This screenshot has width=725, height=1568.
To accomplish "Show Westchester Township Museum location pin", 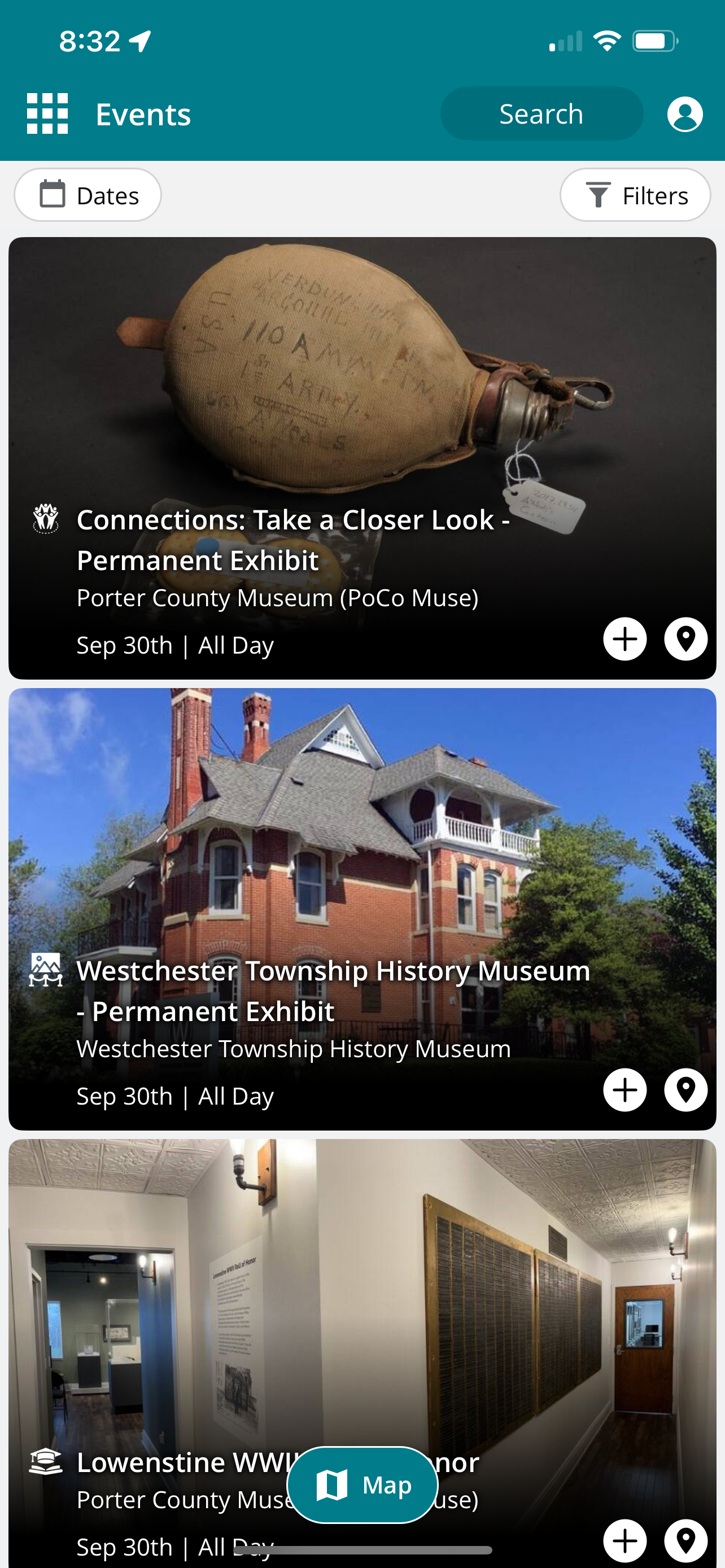I will click(x=685, y=1090).
